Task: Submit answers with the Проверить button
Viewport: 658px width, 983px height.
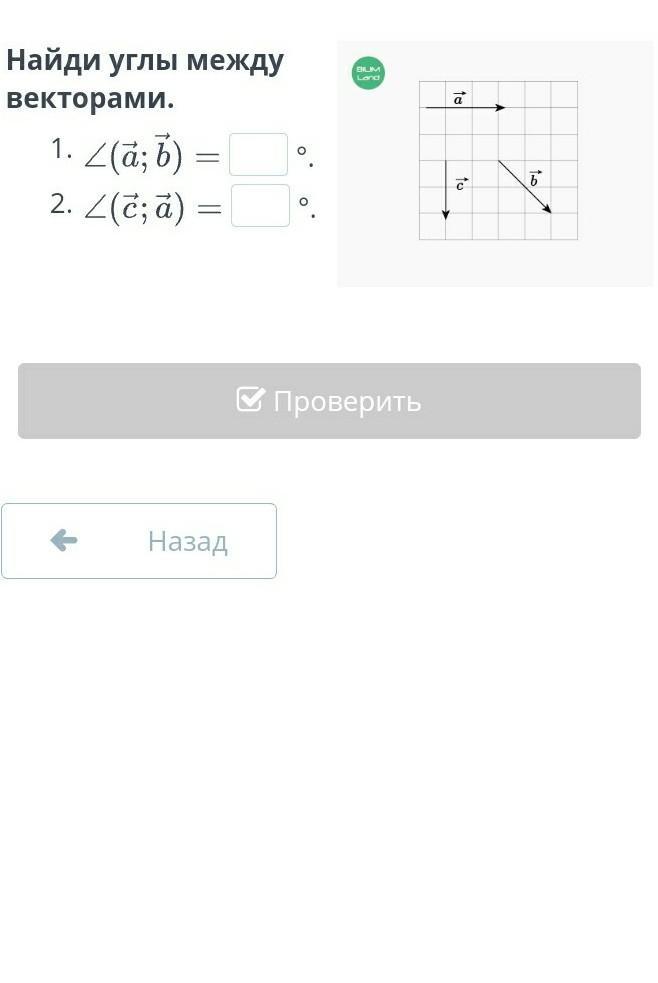Action: pos(329,401)
